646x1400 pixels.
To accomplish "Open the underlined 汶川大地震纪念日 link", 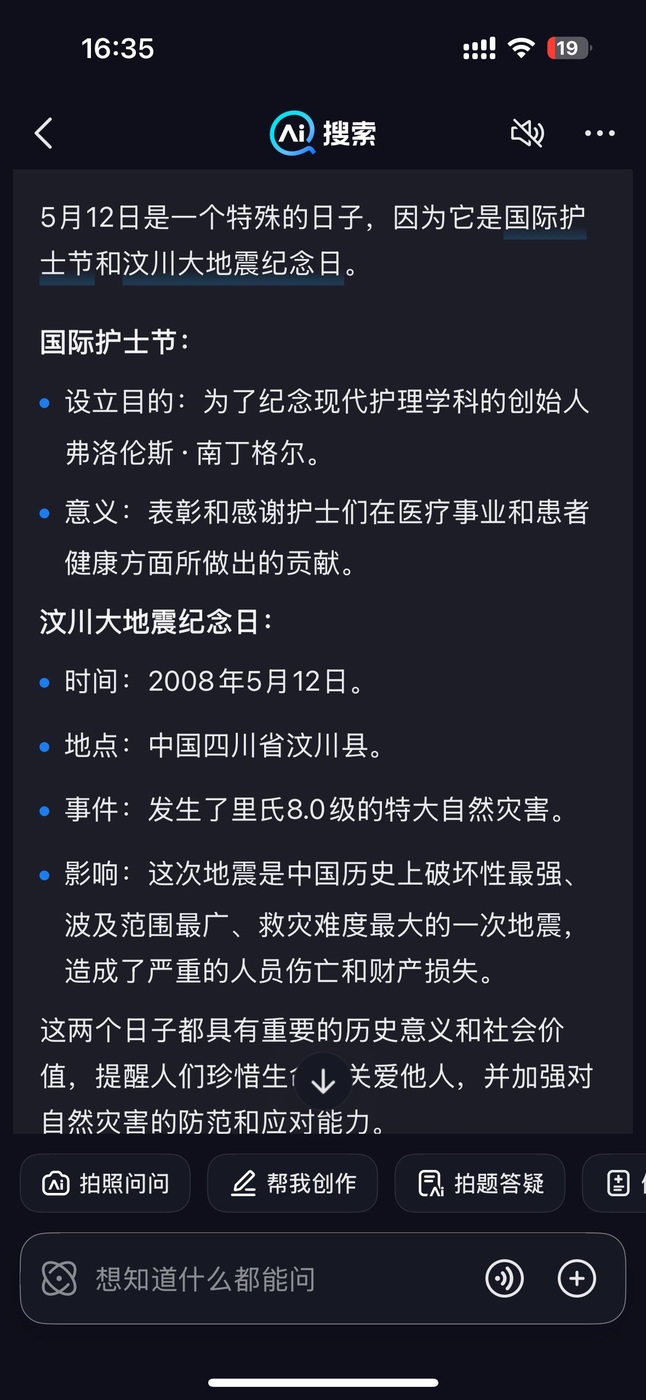I will pyautogui.click(x=233, y=265).
